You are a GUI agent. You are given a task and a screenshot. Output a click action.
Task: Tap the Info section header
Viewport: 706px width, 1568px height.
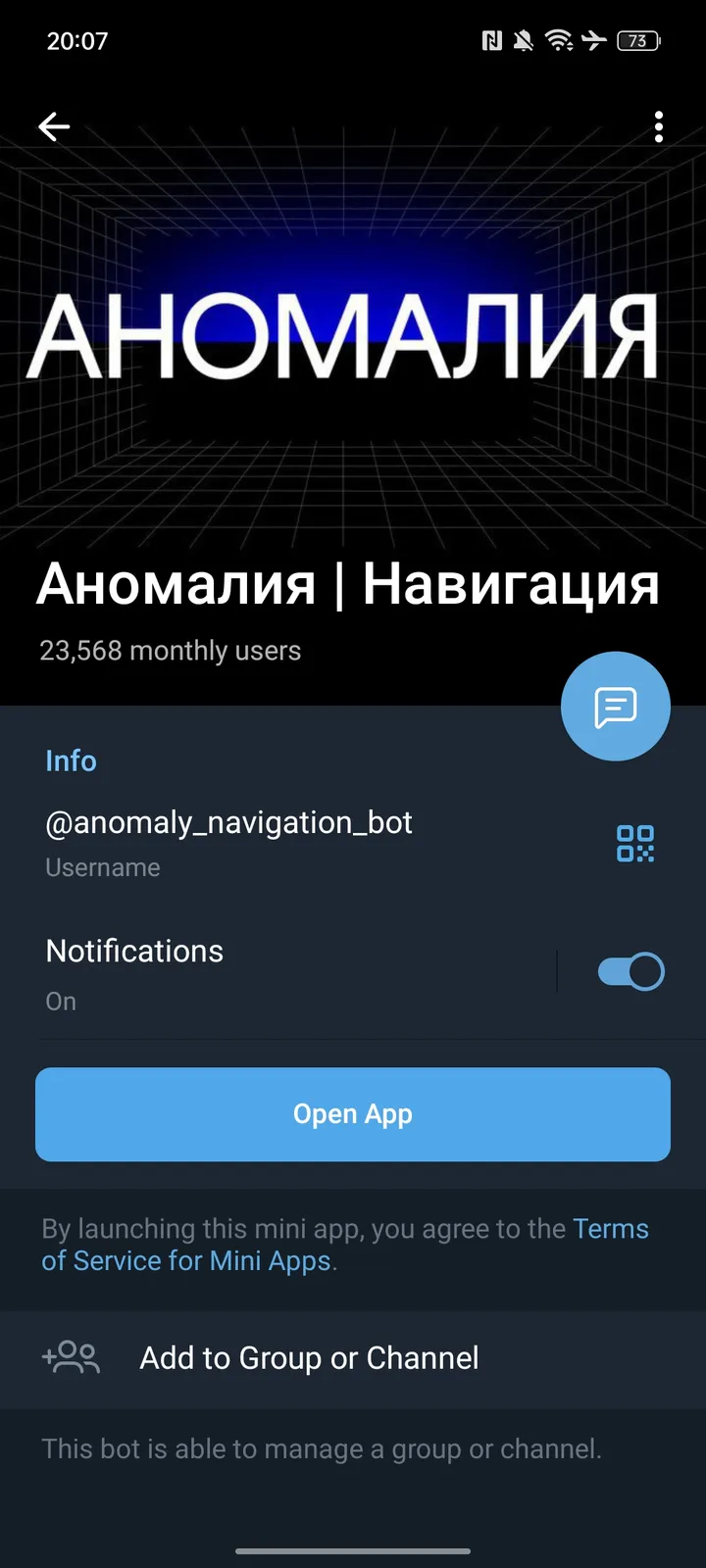[x=71, y=760]
